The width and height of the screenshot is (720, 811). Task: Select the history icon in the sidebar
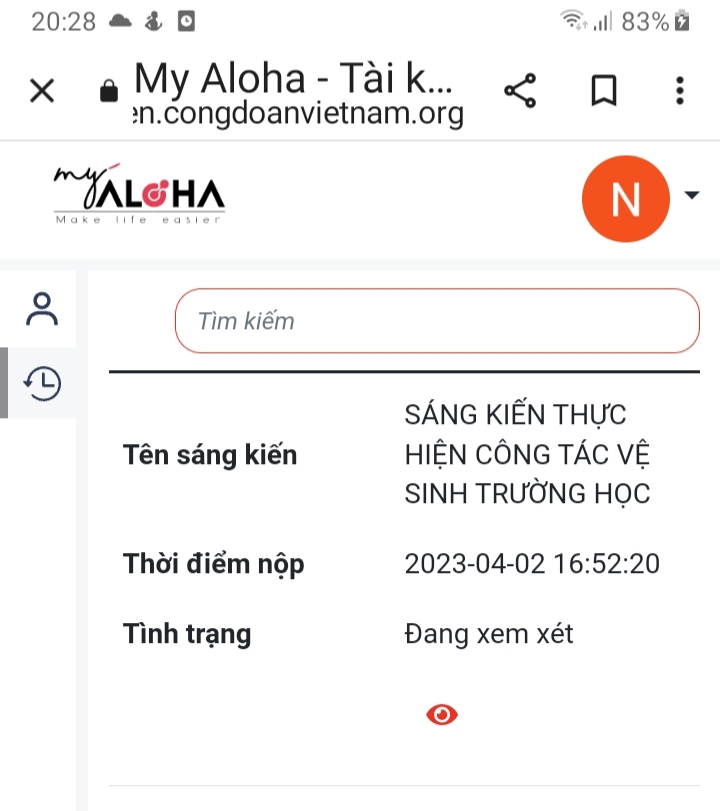click(x=43, y=382)
